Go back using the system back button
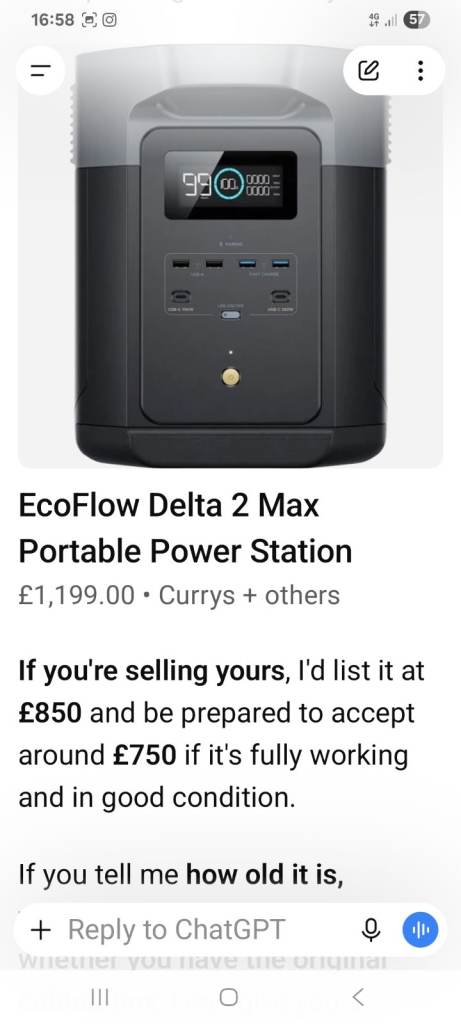The height and width of the screenshot is (1024, 461). pos(357,997)
